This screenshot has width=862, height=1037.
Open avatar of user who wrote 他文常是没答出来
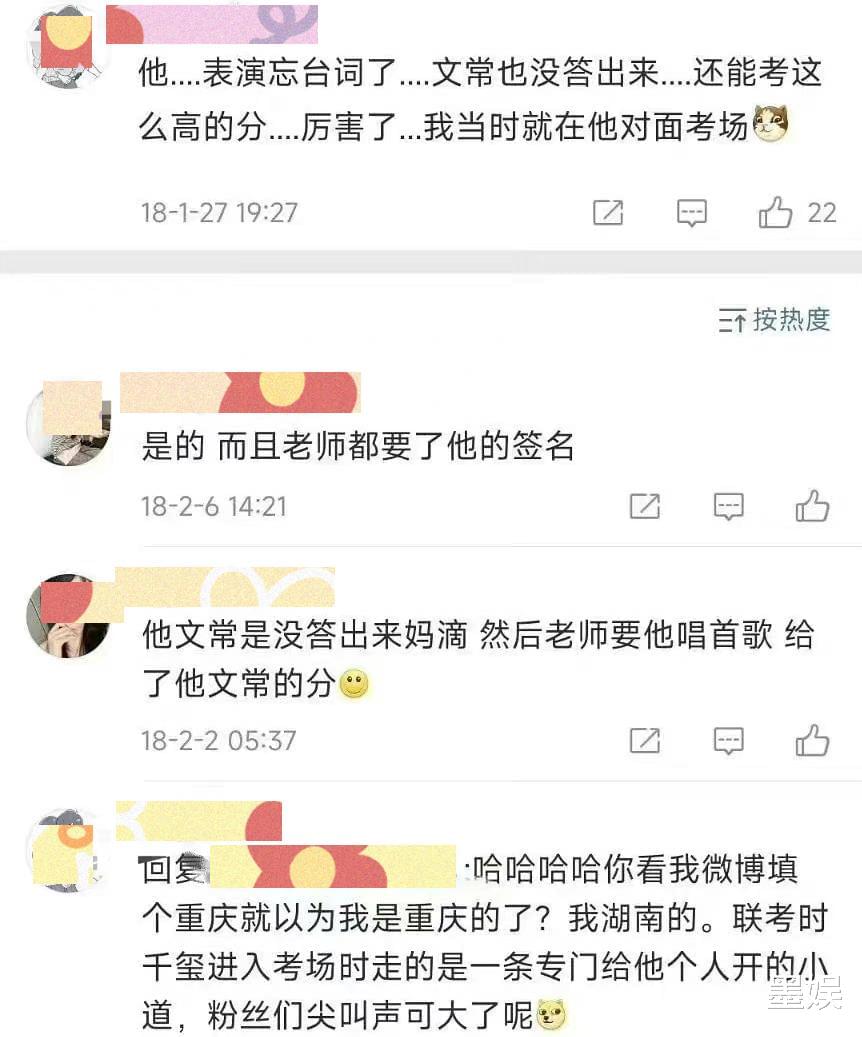[x=67, y=615]
